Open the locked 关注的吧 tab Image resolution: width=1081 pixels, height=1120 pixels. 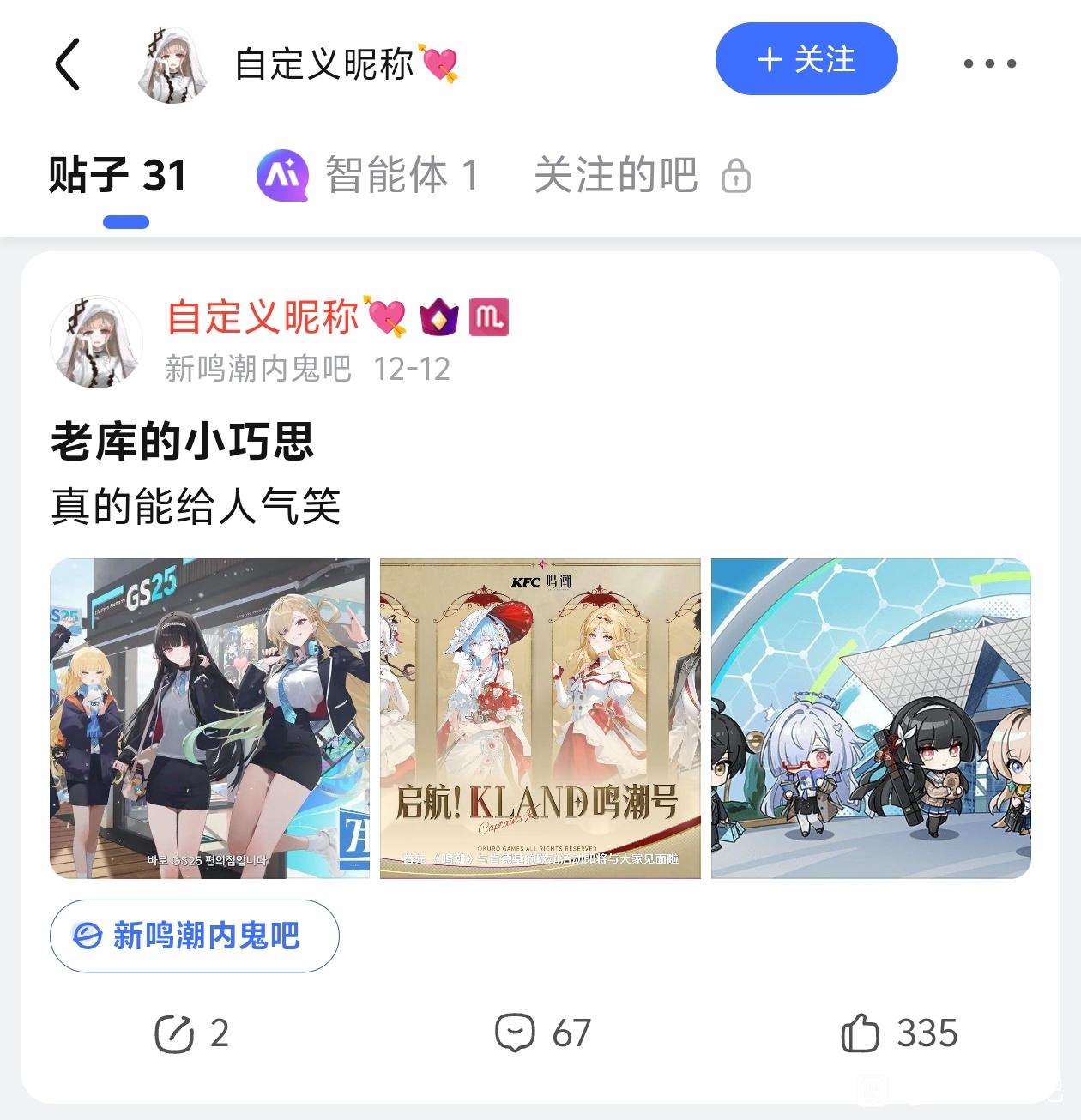tap(641, 176)
